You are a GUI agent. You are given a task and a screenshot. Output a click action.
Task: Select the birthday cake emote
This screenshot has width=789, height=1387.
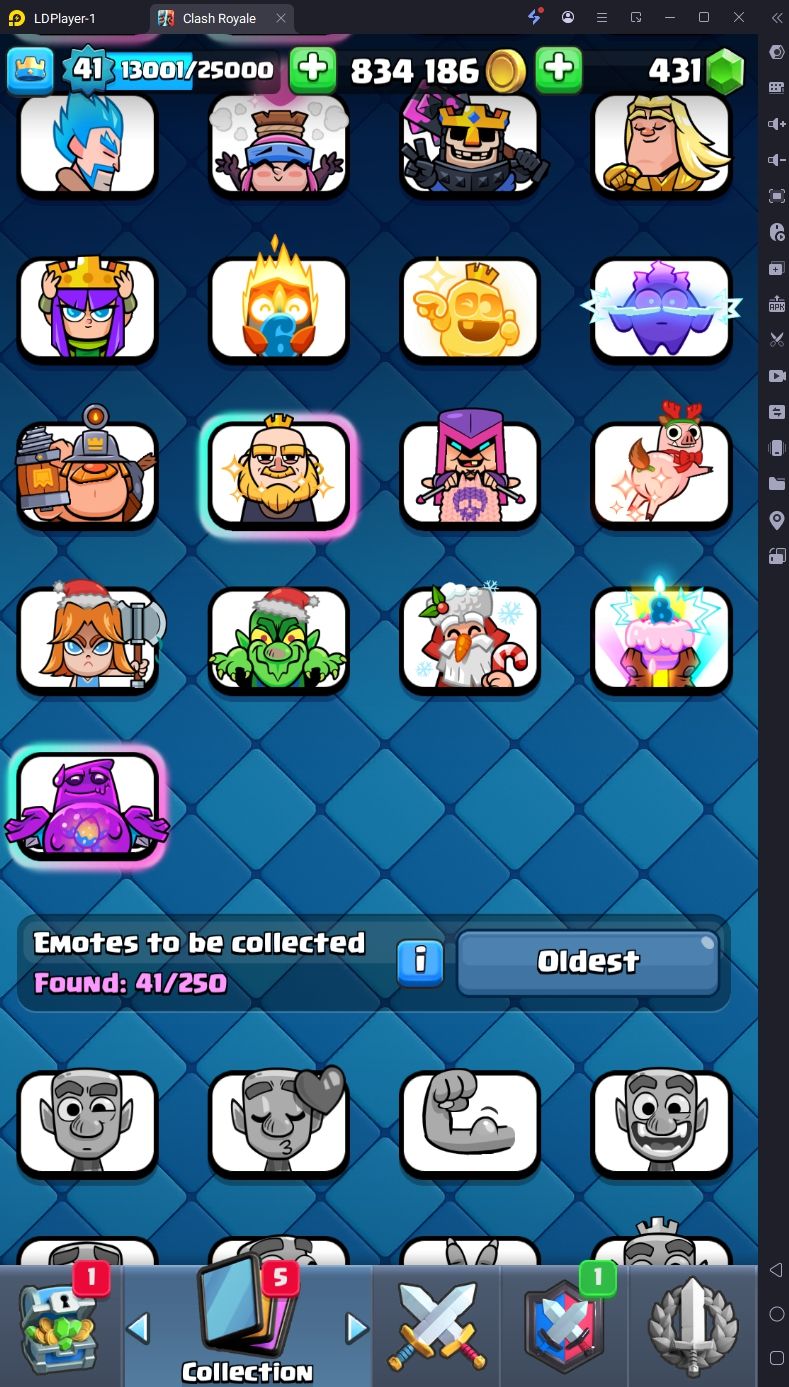[x=662, y=640]
